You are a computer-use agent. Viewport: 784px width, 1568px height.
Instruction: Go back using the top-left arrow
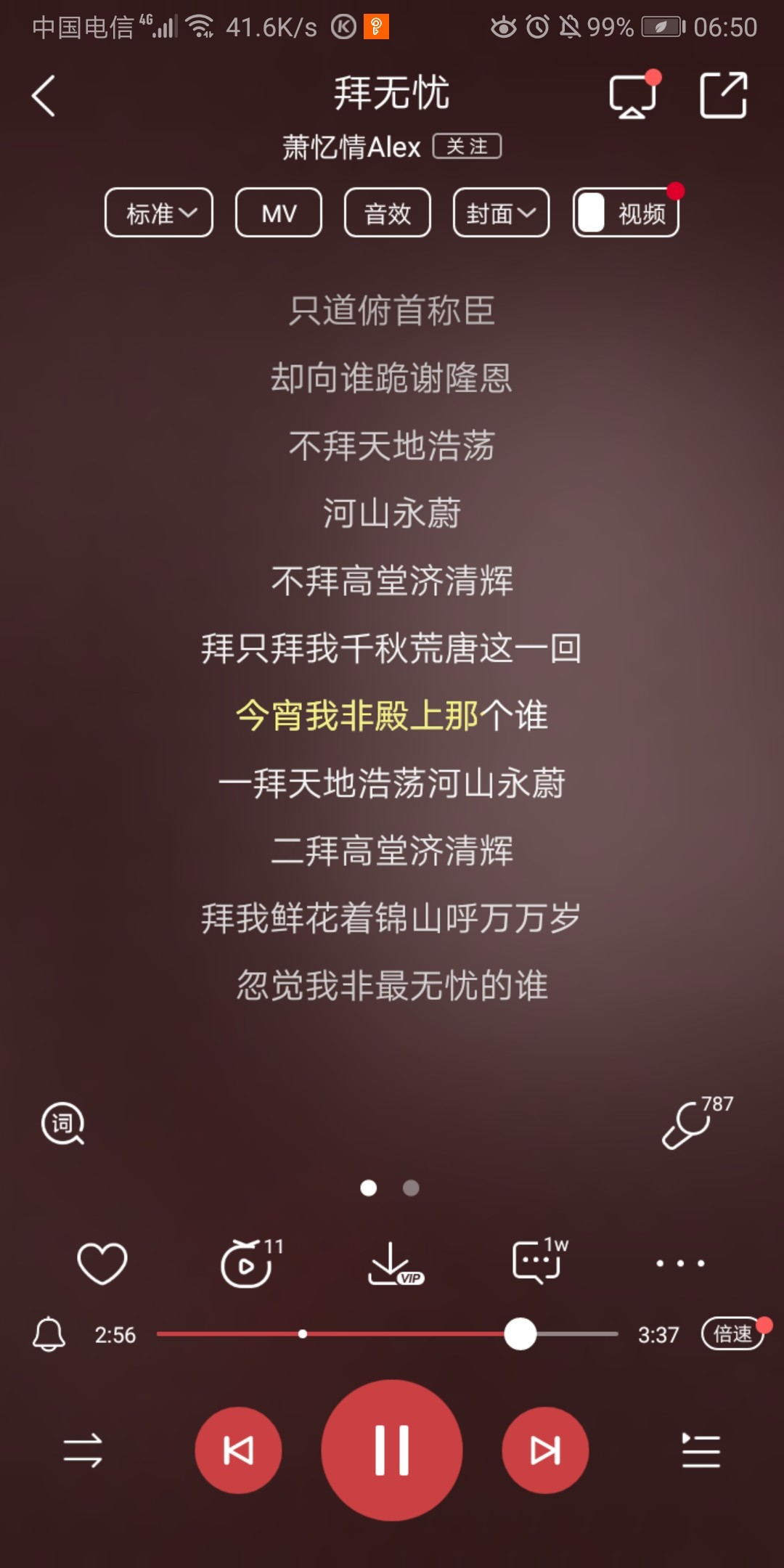click(44, 96)
